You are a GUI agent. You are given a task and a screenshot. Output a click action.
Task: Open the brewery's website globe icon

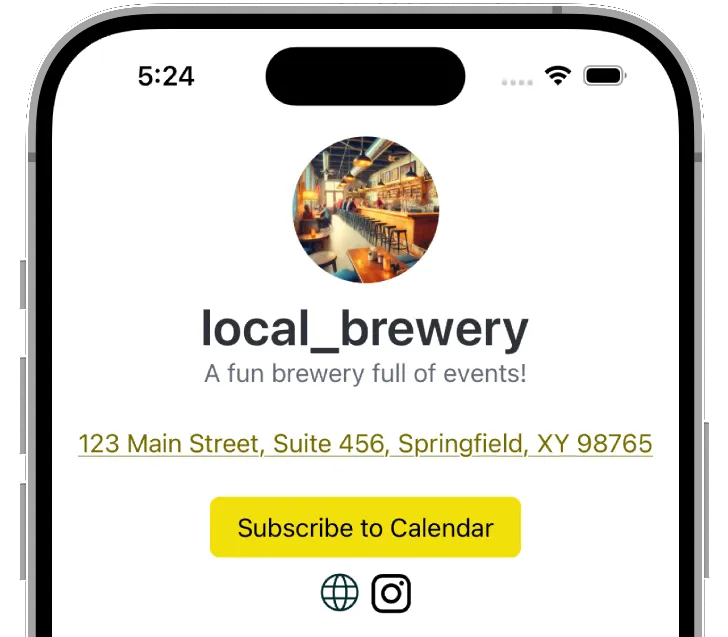click(339, 593)
